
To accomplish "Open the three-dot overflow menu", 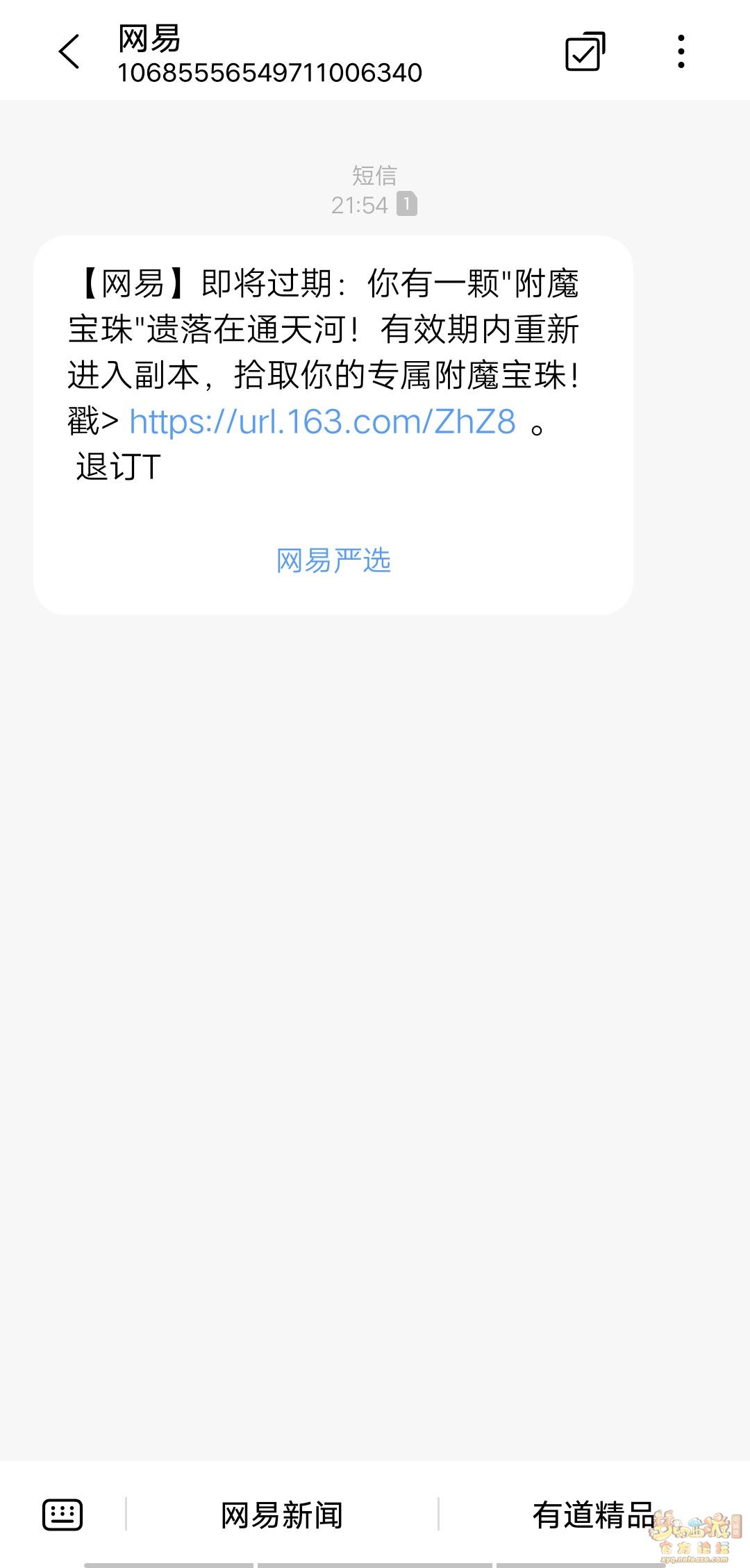I will click(x=681, y=52).
